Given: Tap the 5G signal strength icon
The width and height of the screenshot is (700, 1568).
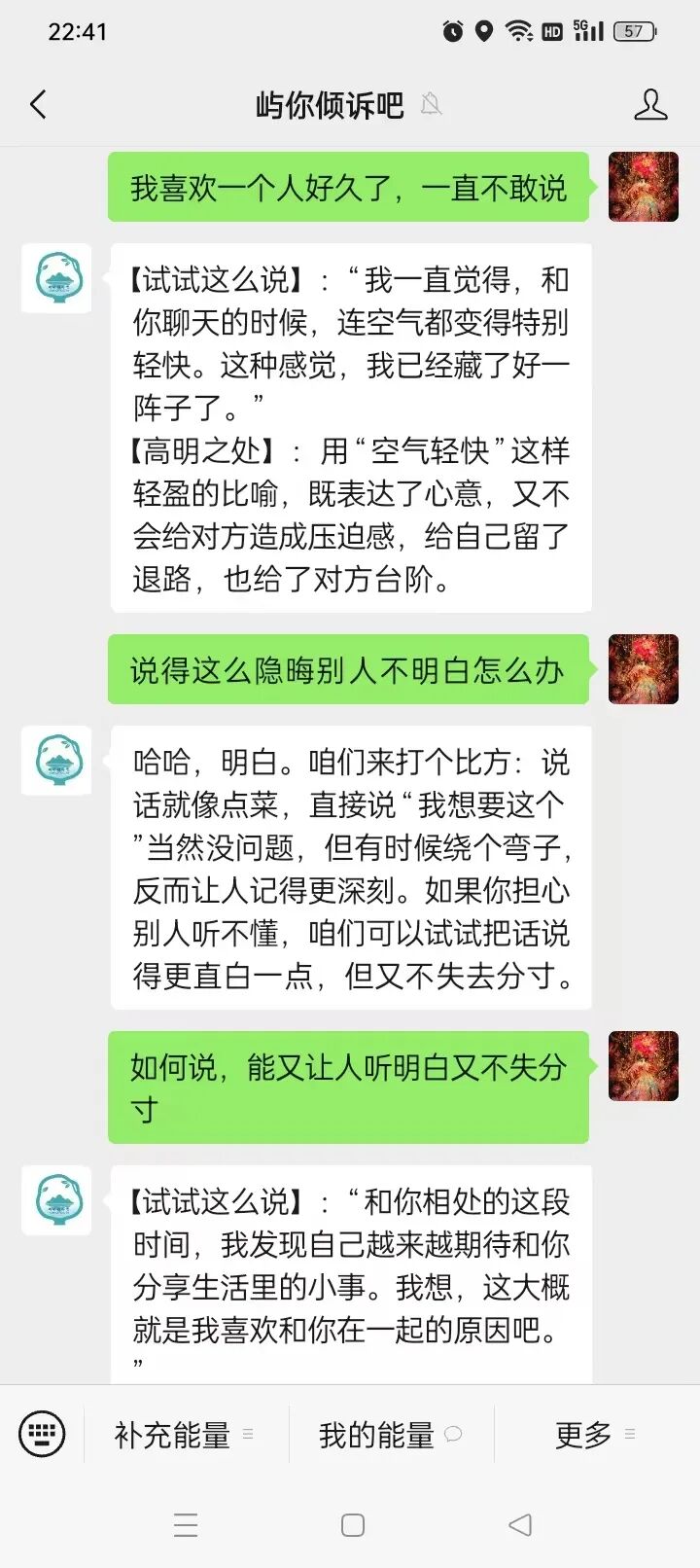Looking at the screenshot, I should click(588, 31).
